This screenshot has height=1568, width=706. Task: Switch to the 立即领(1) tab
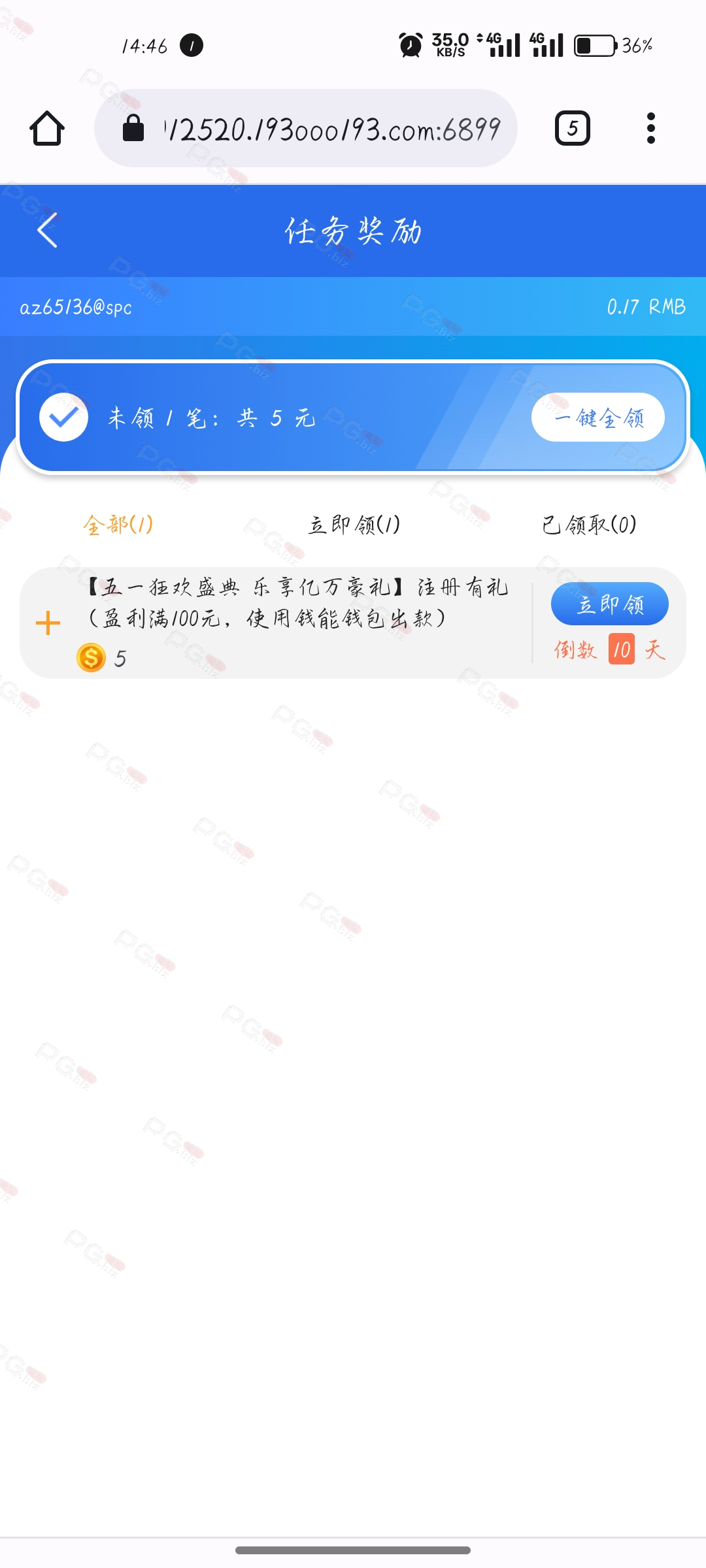pyautogui.click(x=354, y=525)
